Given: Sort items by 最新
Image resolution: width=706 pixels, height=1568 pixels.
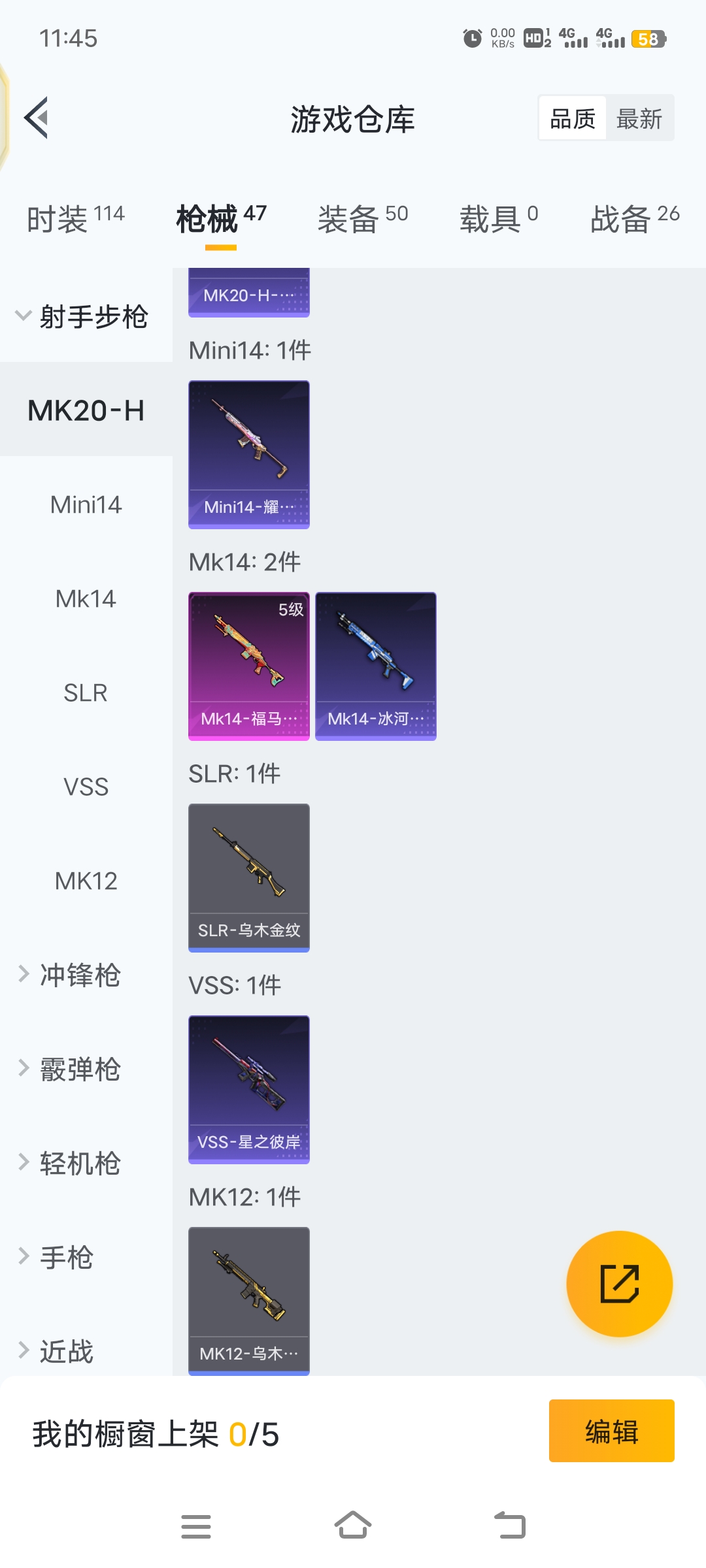Looking at the screenshot, I should tap(639, 119).
